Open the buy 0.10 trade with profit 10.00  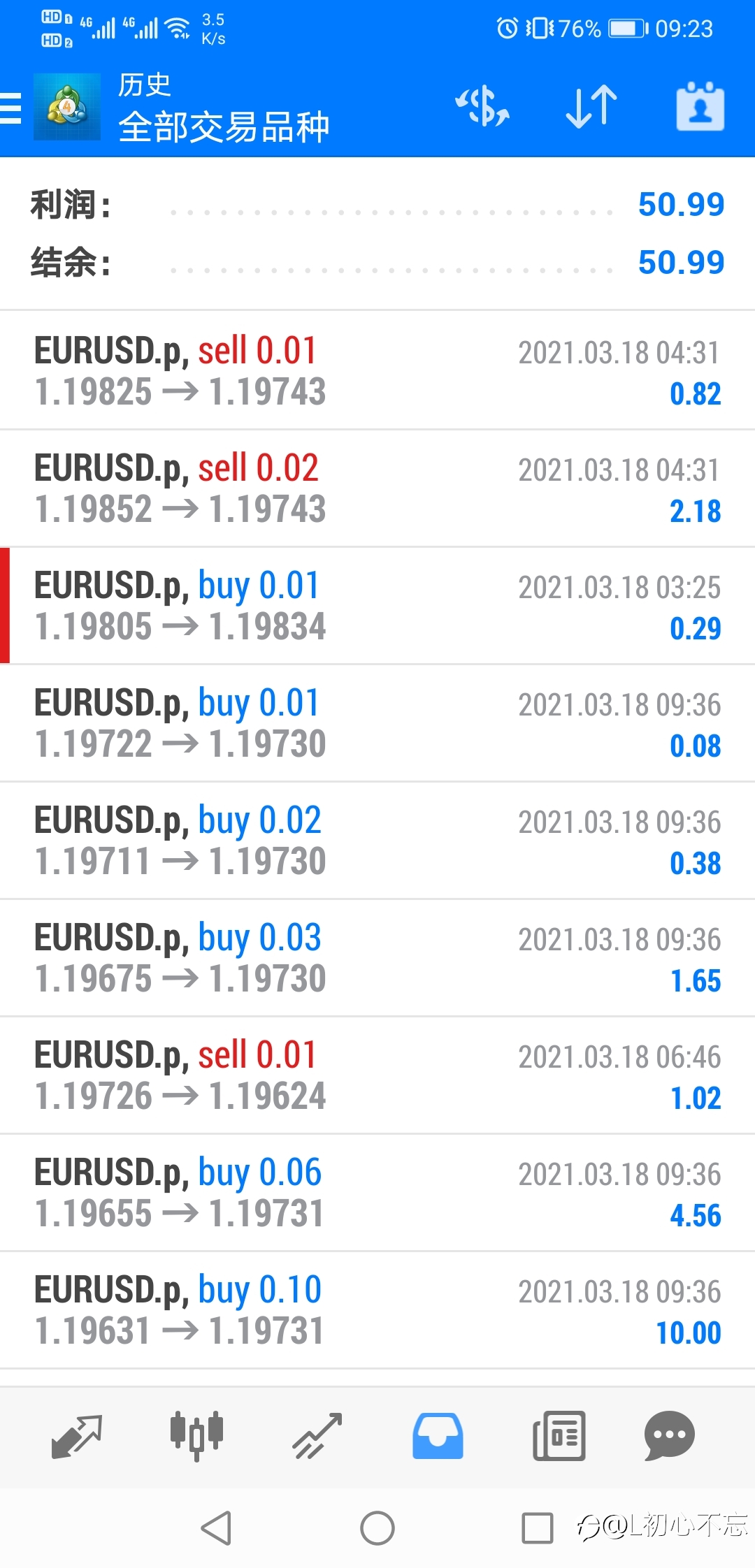tap(377, 1310)
